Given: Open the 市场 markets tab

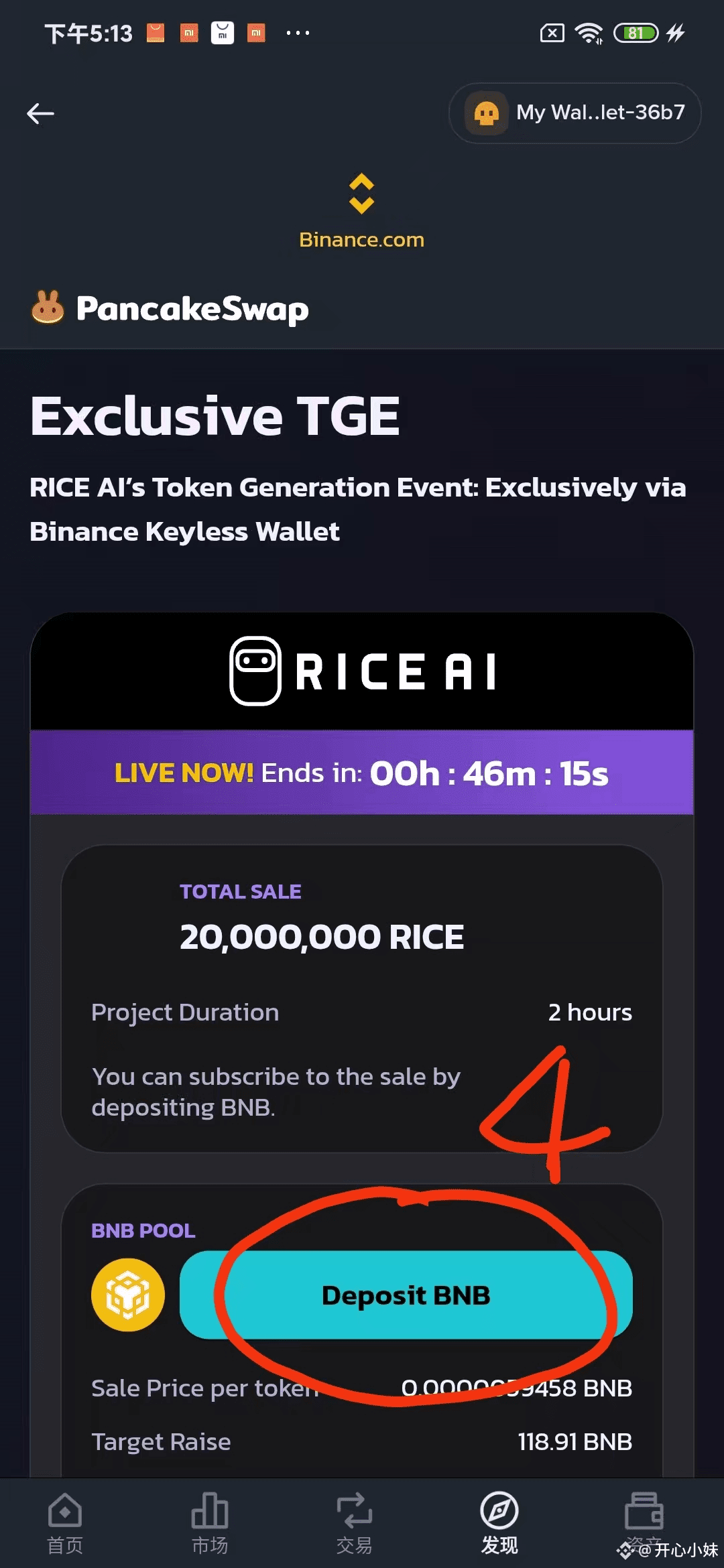Looking at the screenshot, I should [210, 1523].
